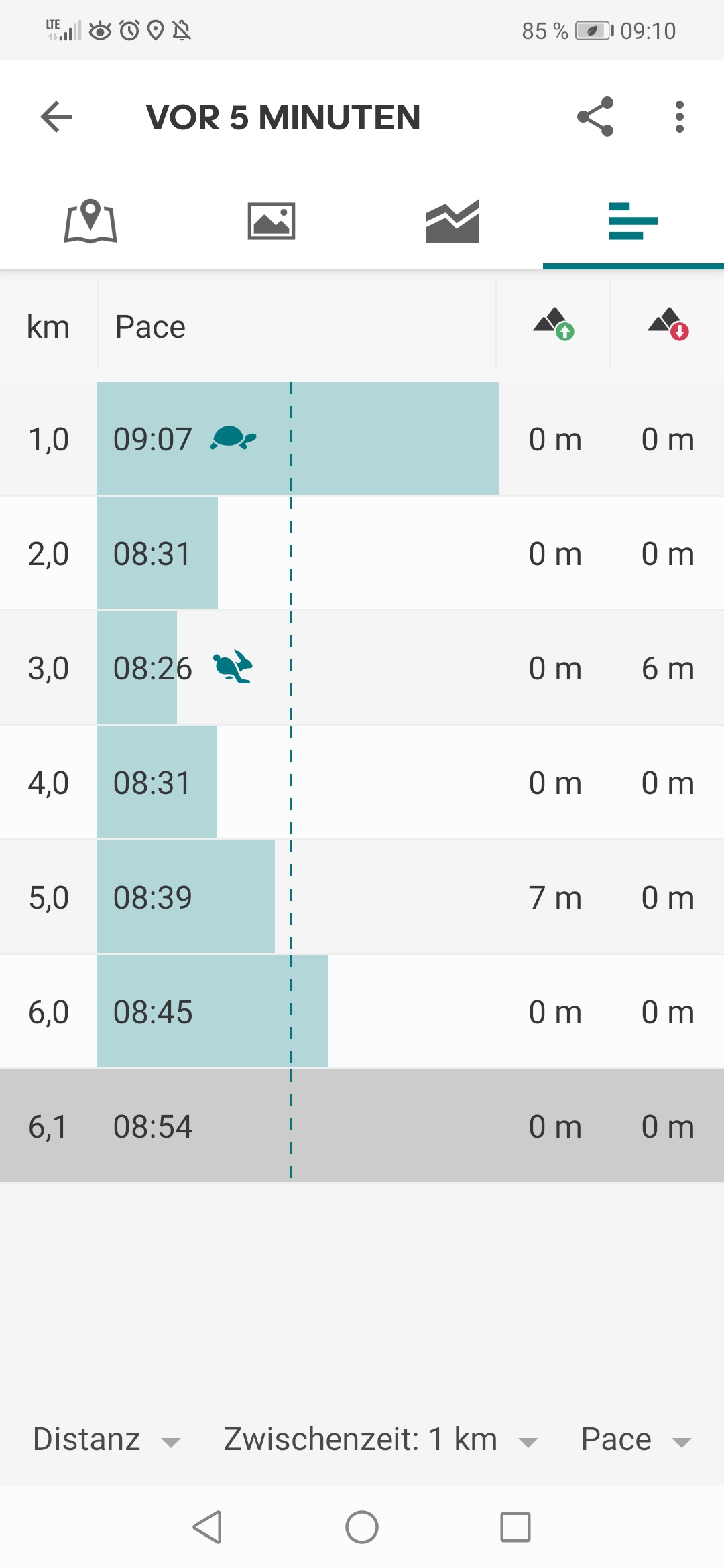The image size is (724, 1568).
Task: Open the Zwischenzeit: 1 km dropdown
Action: (381, 1439)
